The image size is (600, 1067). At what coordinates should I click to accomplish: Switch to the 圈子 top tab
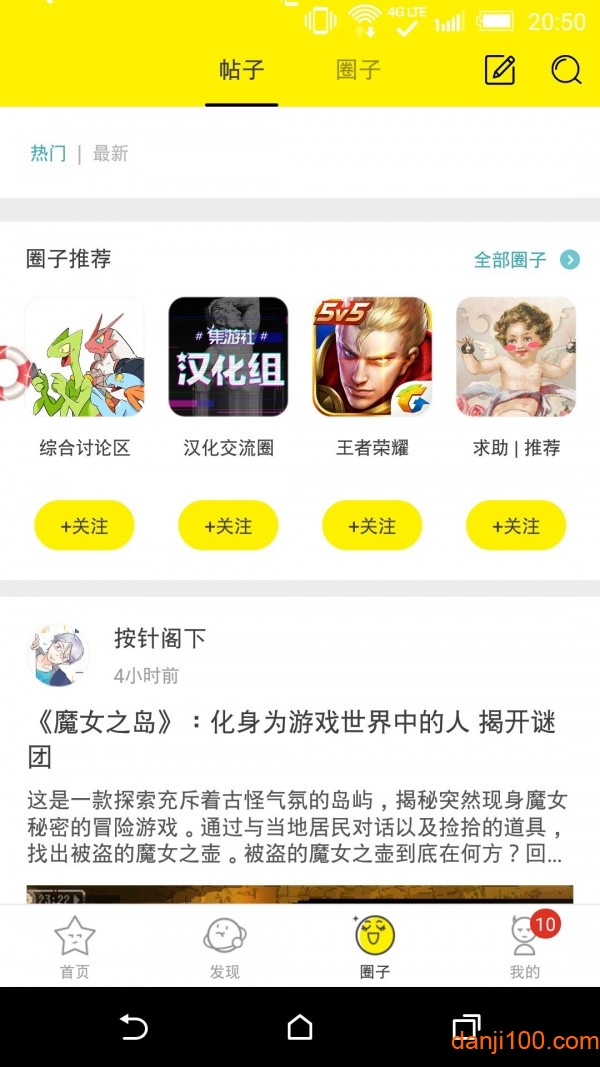(358, 70)
